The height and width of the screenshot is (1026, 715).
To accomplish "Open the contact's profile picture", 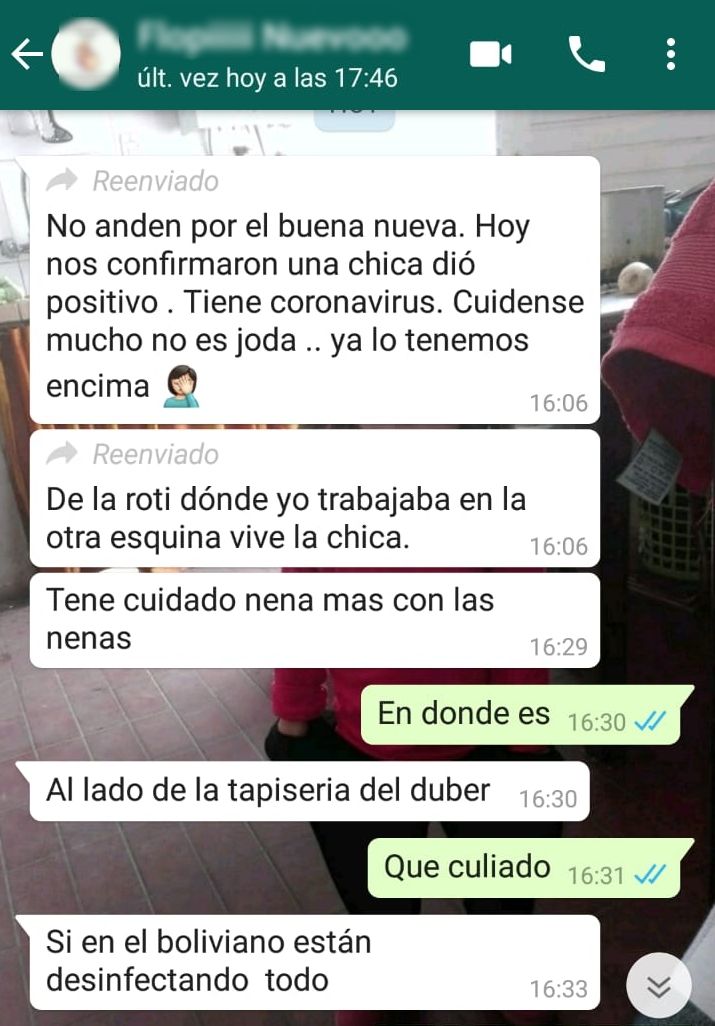I will click(86, 54).
